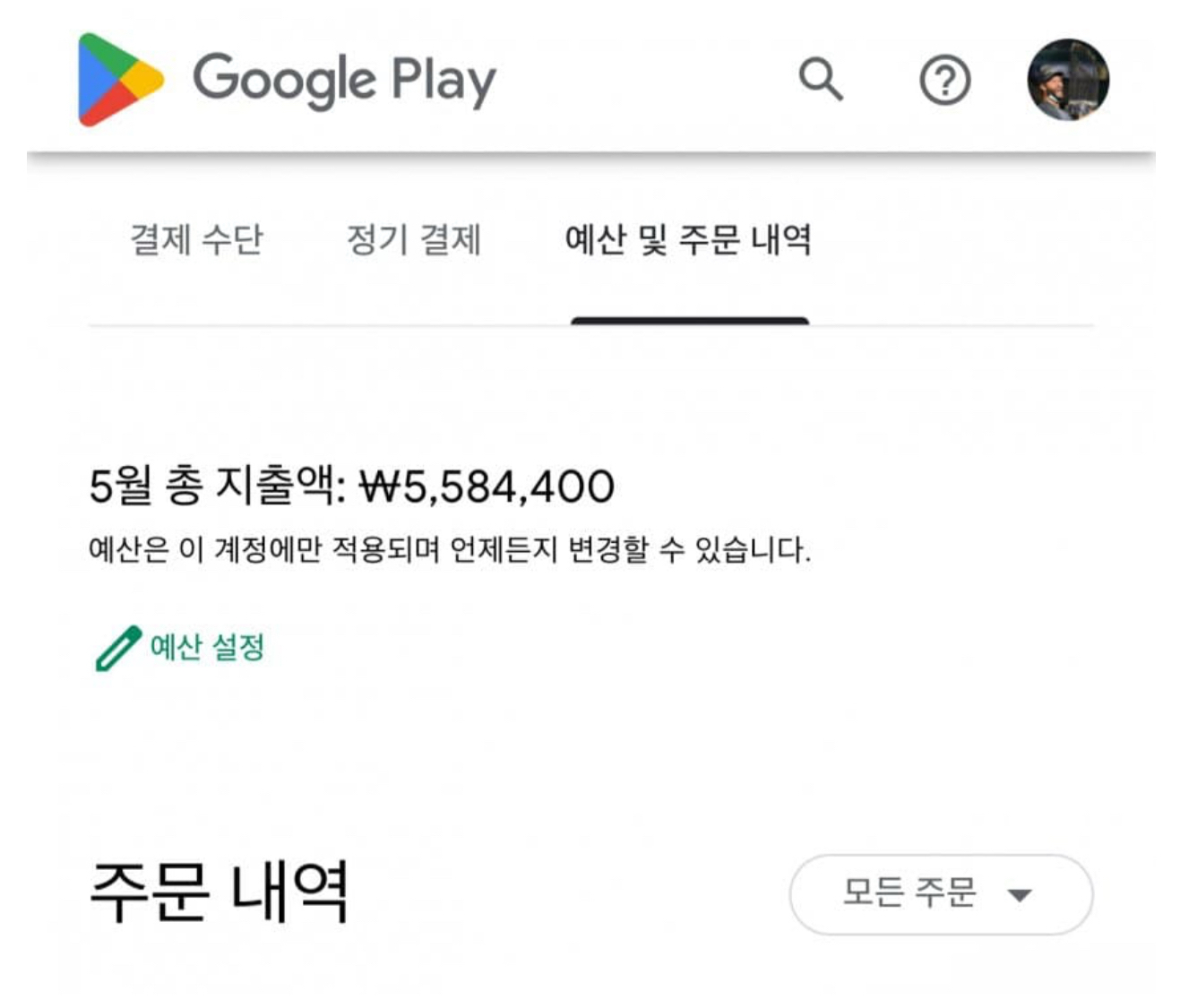Image resolution: width=1180 pixels, height=1008 pixels.
Task: Open the account profile avatar
Action: [1068, 80]
